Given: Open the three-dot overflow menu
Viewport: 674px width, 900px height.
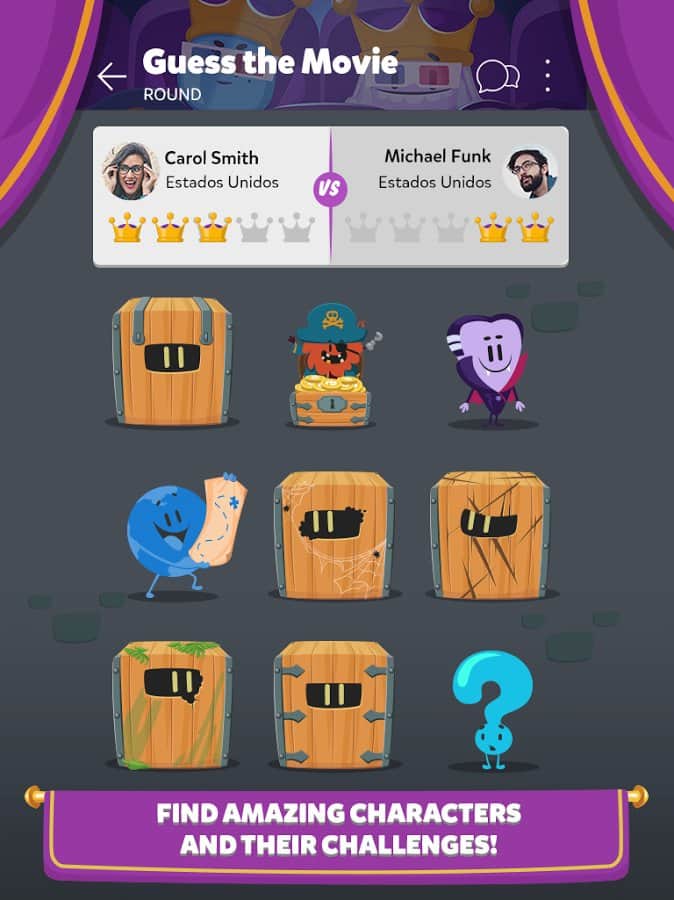Looking at the screenshot, I should click(548, 76).
